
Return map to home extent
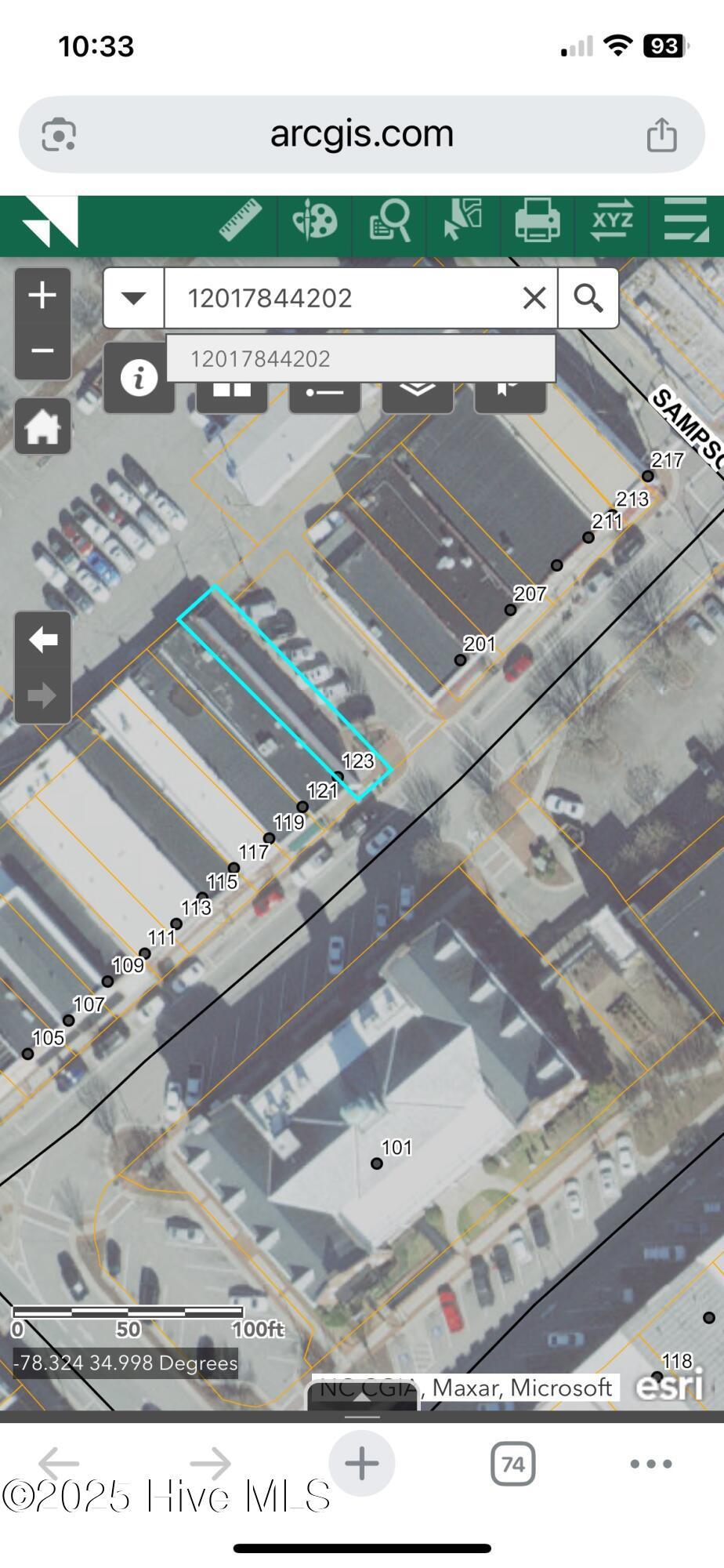pyautogui.click(x=42, y=426)
